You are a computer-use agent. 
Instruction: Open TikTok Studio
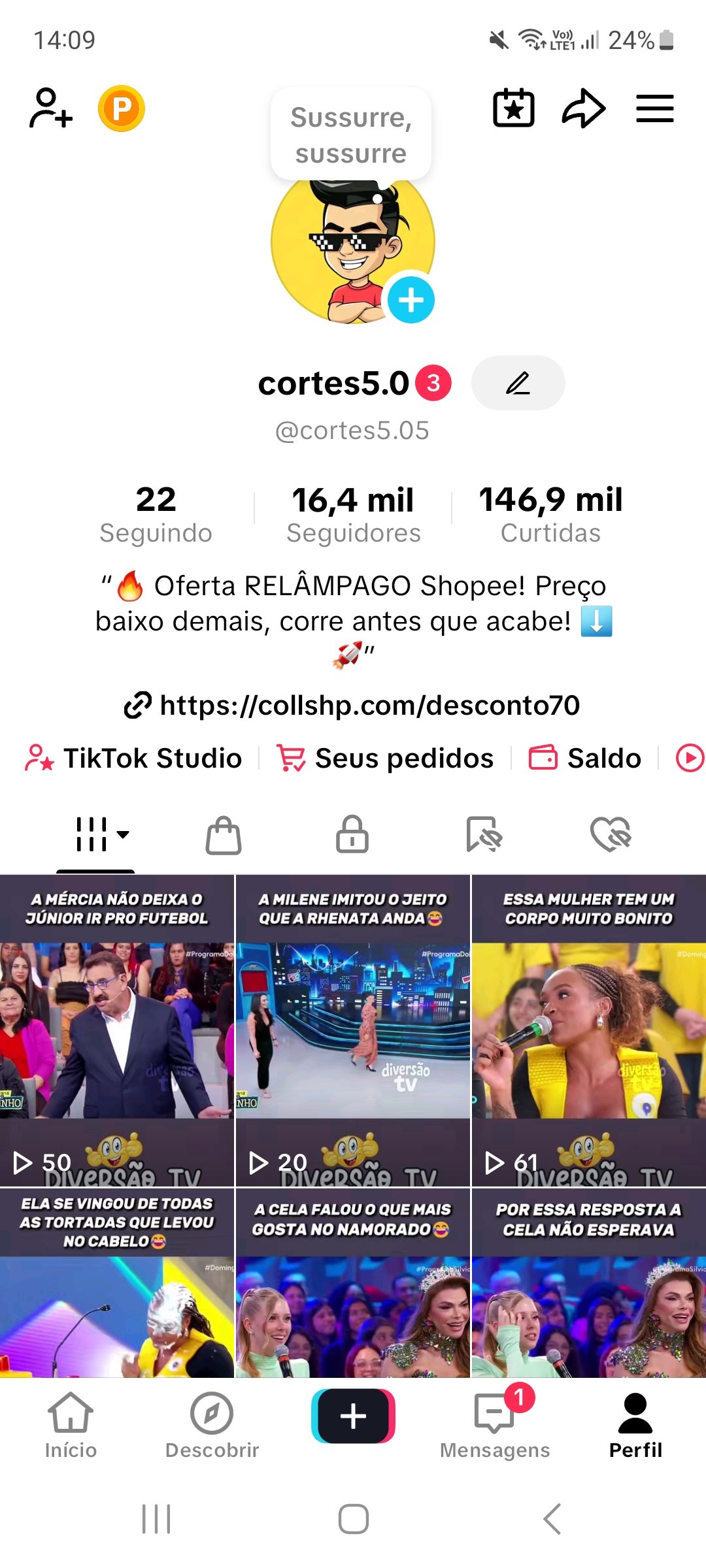point(134,758)
